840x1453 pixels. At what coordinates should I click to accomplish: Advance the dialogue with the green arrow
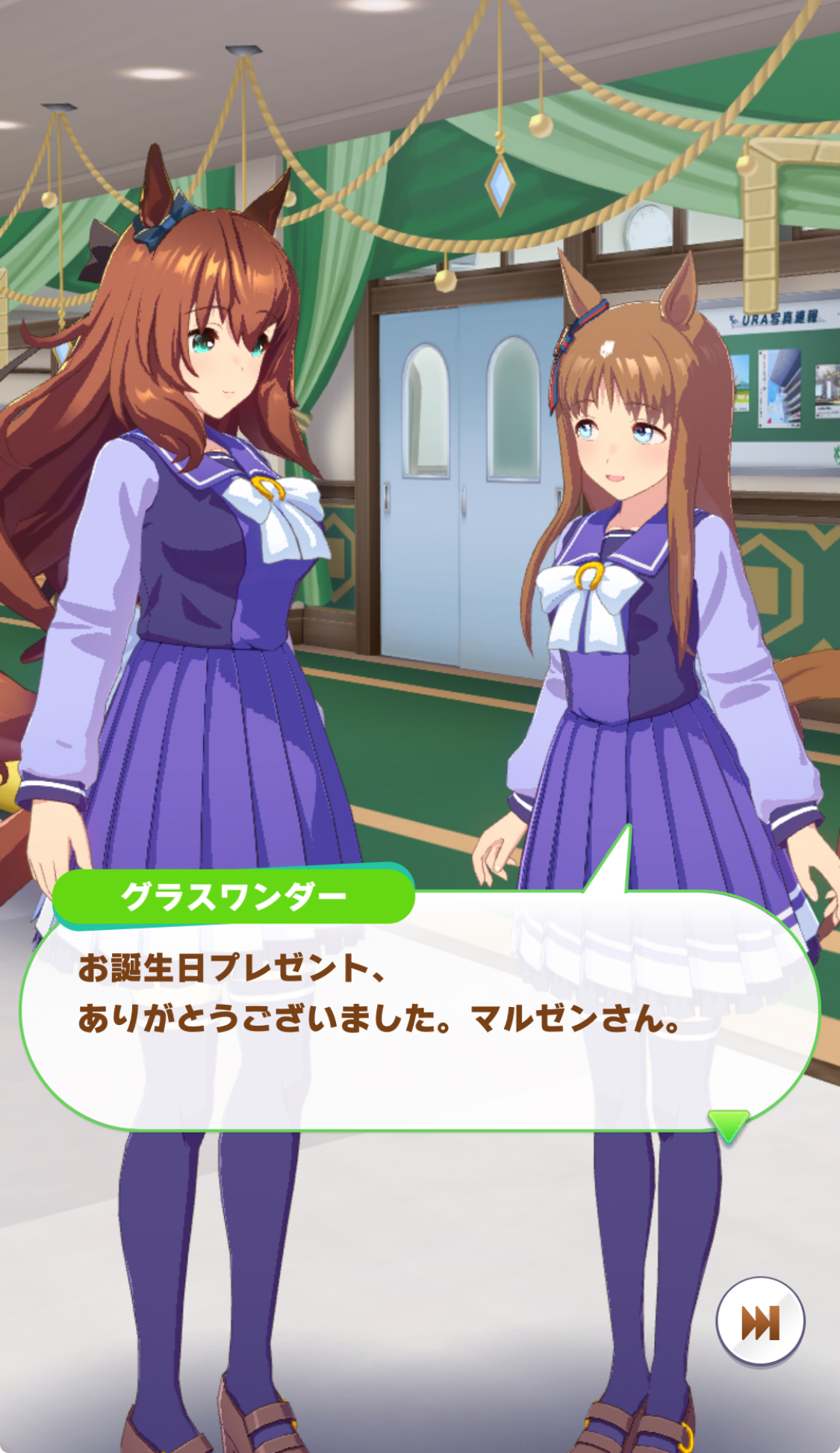[727, 1125]
